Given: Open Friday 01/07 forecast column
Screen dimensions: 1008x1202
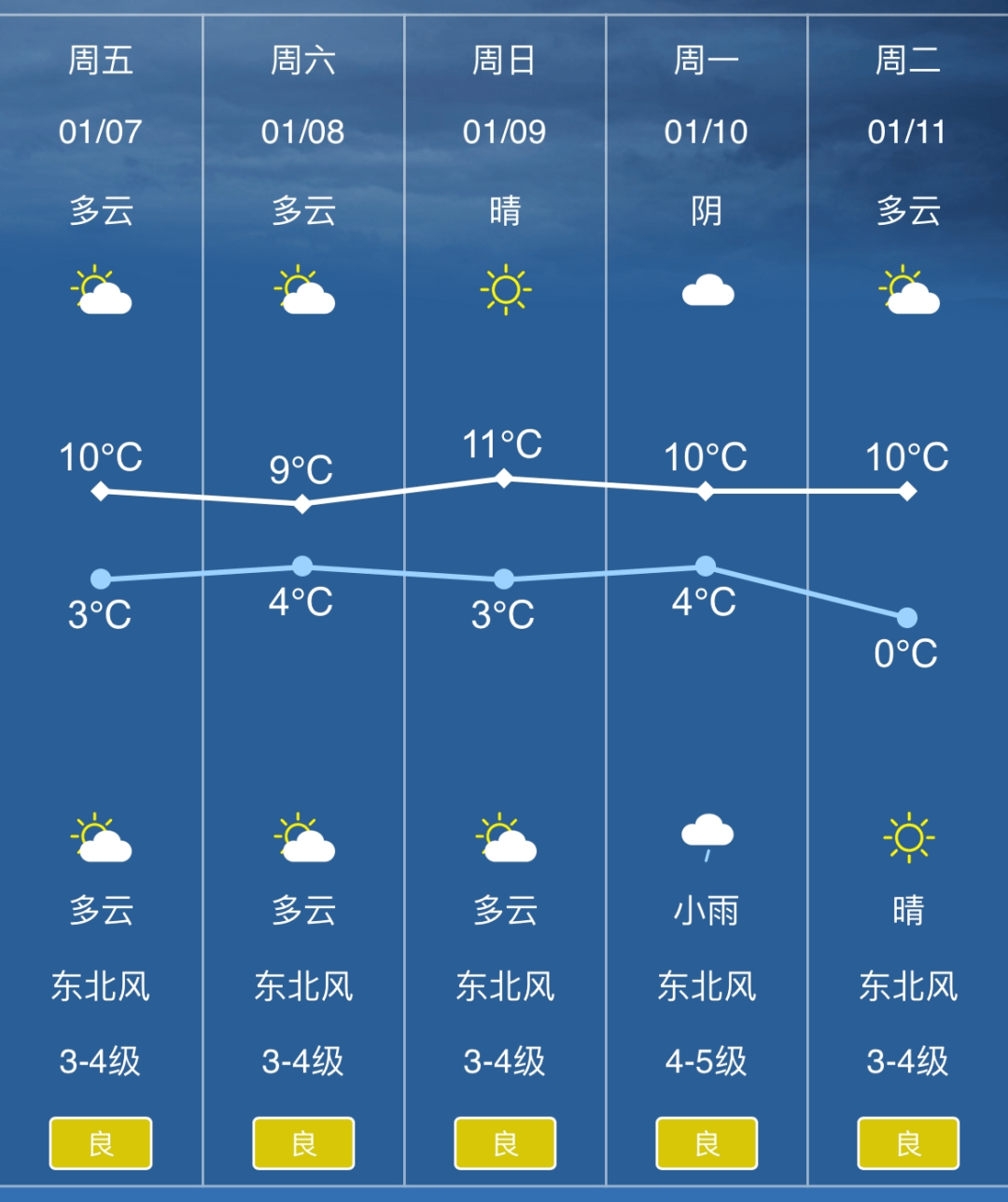Looking at the screenshot, I should click(101, 131).
